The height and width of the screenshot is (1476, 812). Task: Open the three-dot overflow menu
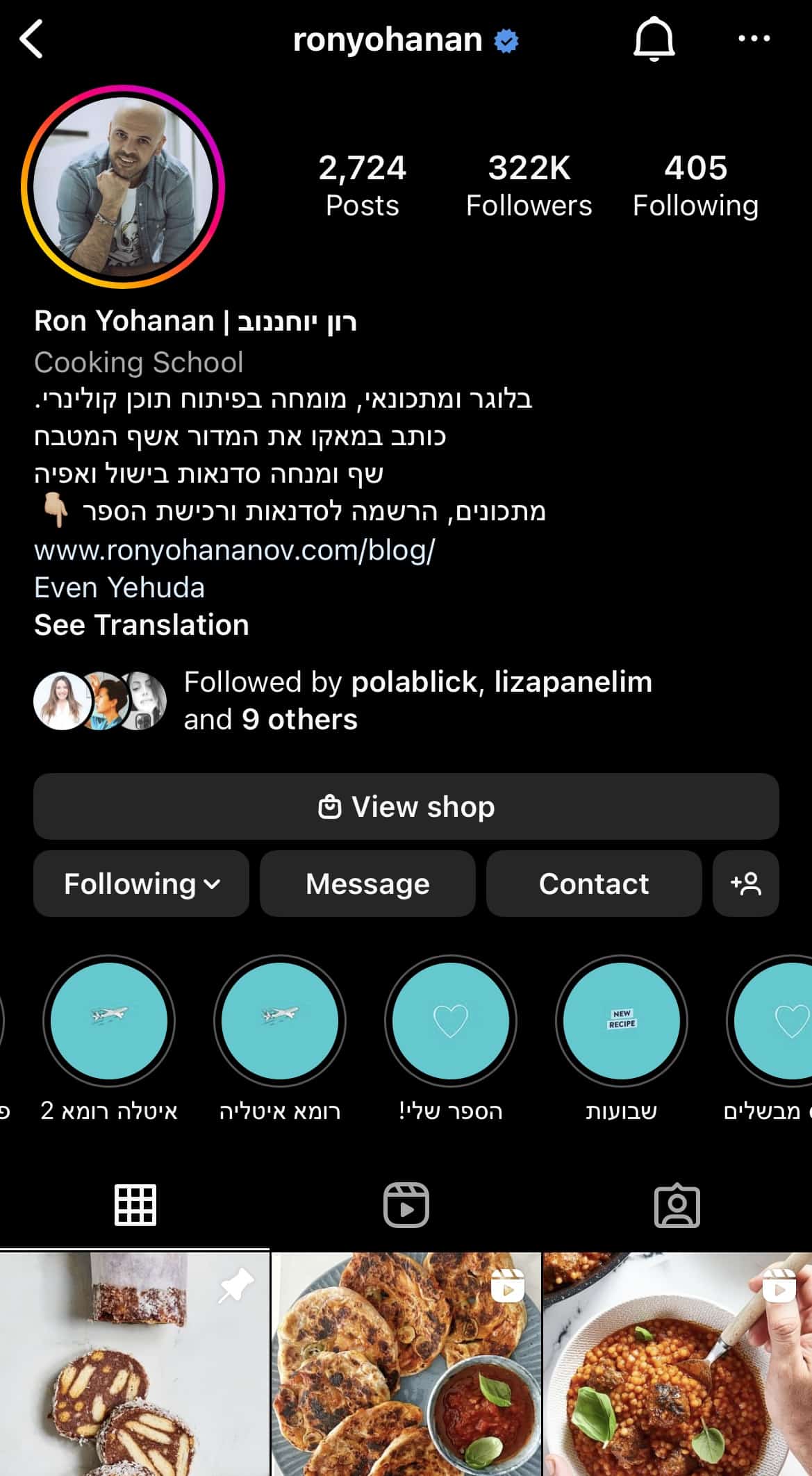754,39
